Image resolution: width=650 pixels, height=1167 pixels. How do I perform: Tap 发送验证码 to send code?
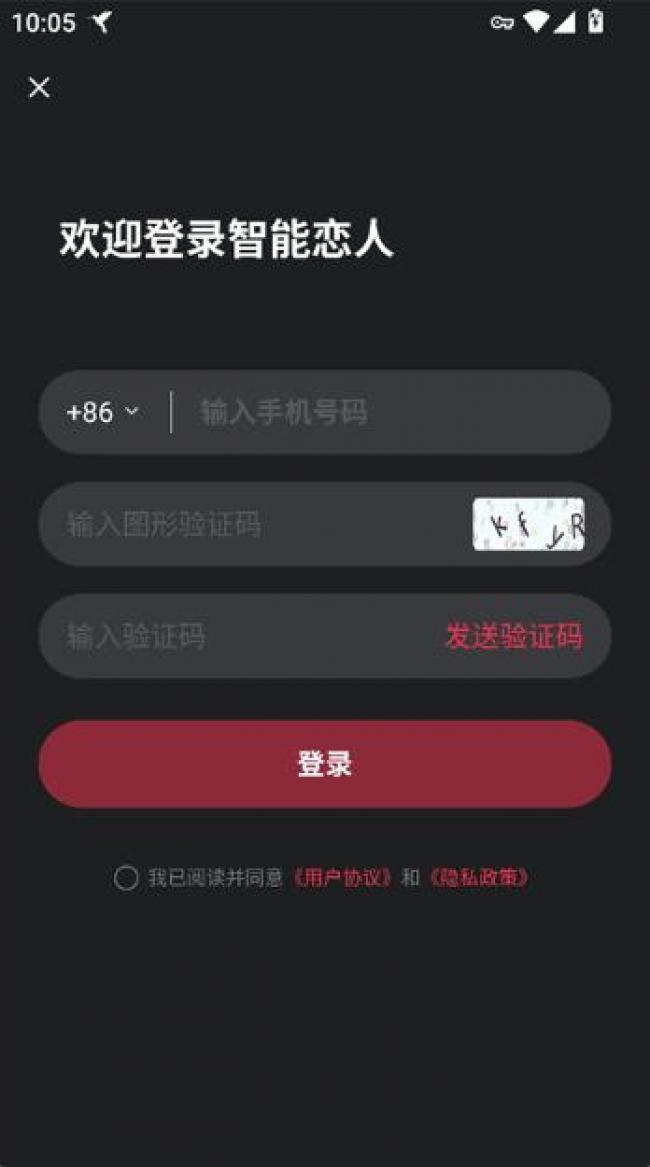[513, 636]
